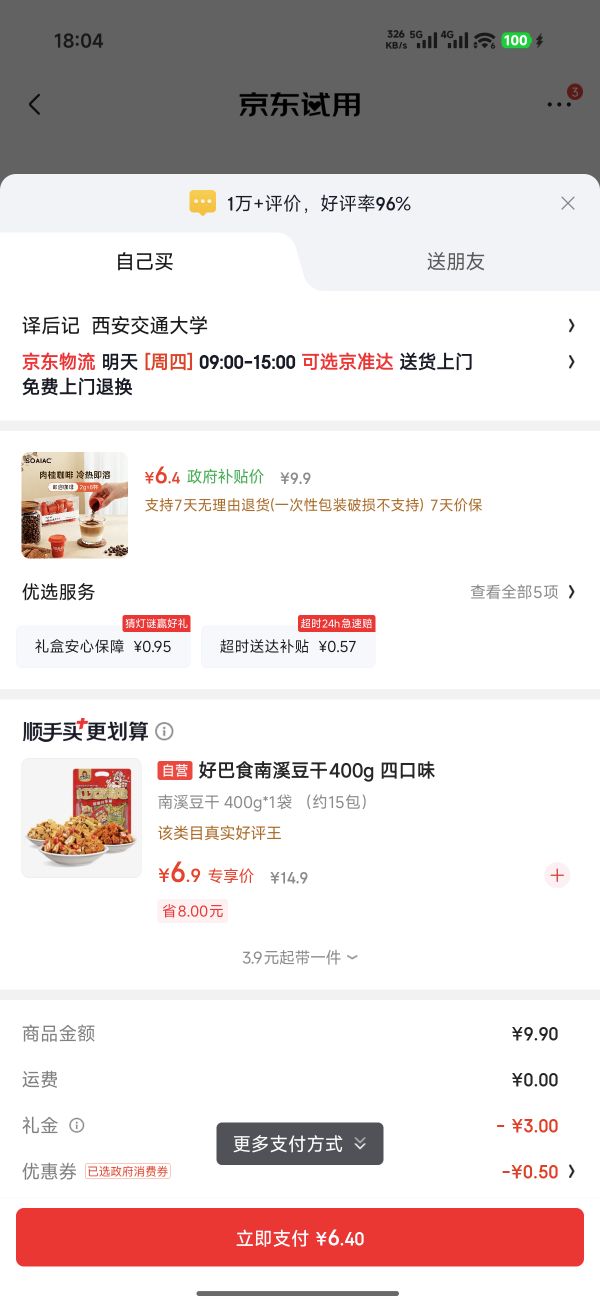
Task: Open the 优惠券 coupon selection row
Action: 300,1171
